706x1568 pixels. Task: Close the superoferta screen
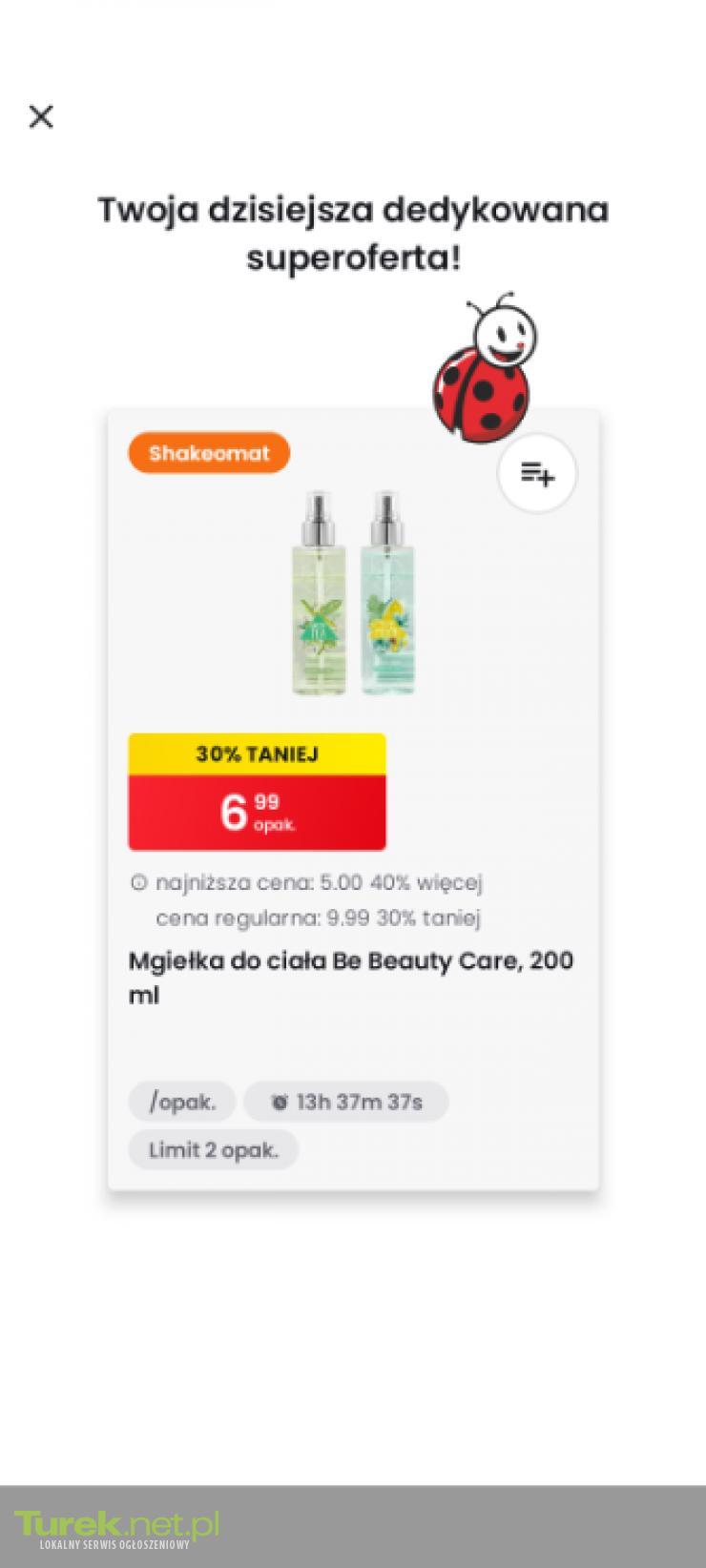[41, 116]
